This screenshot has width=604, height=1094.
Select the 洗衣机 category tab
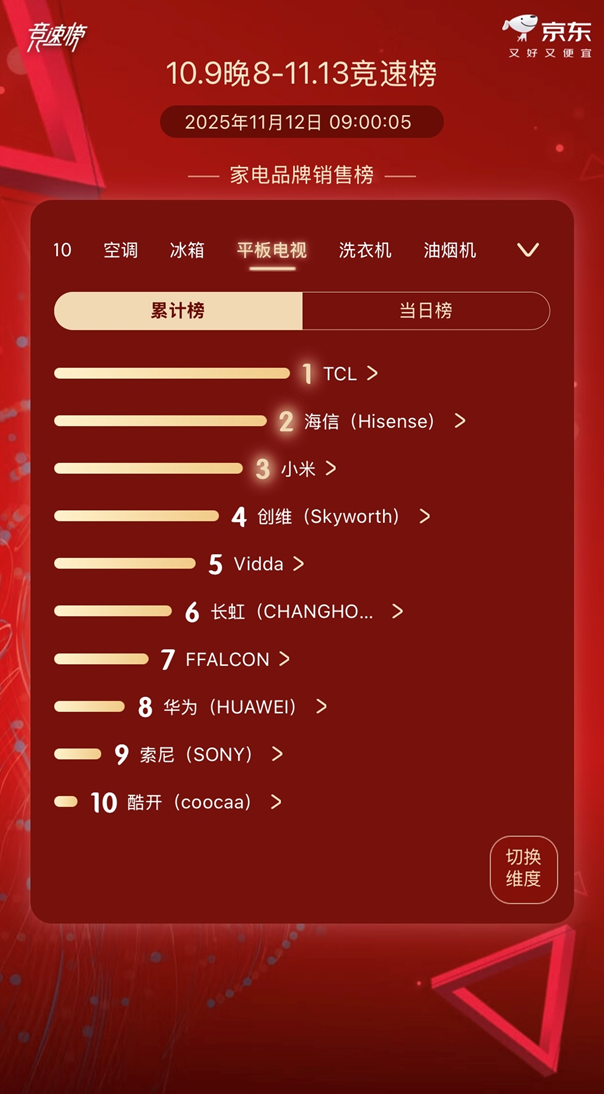tap(365, 250)
